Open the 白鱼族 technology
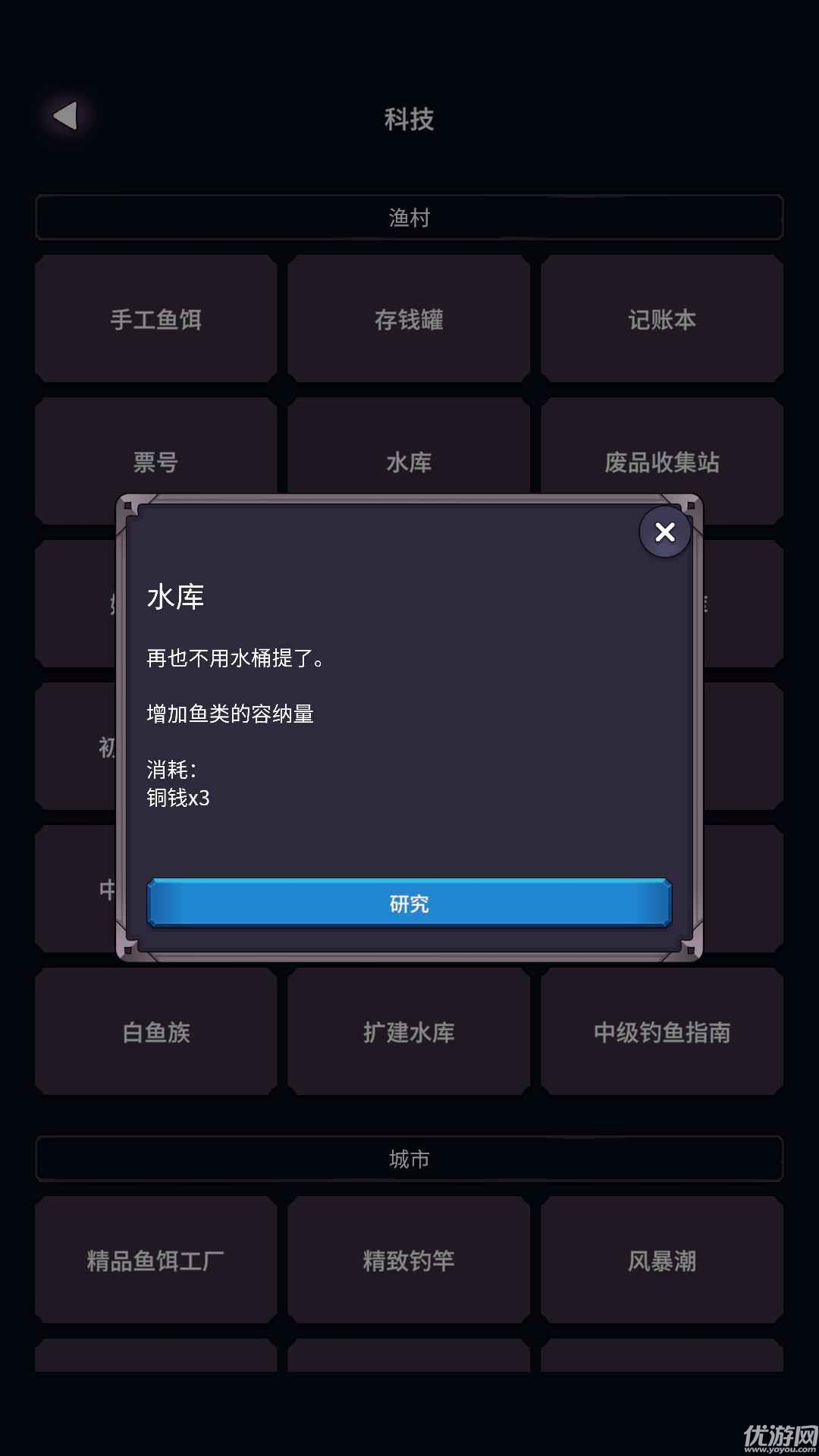The width and height of the screenshot is (819, 1456). click(x=155, y=1031)
